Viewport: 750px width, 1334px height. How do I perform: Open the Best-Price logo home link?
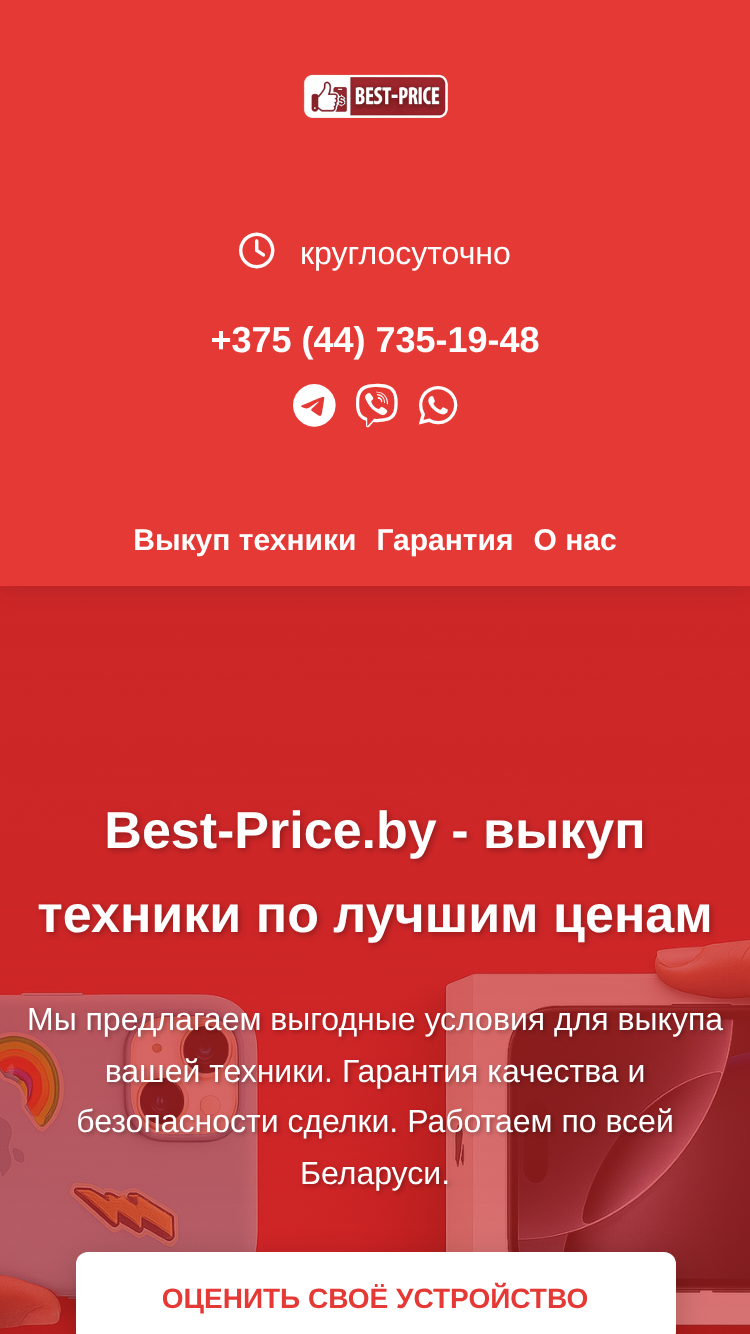(x=375, y=96)
